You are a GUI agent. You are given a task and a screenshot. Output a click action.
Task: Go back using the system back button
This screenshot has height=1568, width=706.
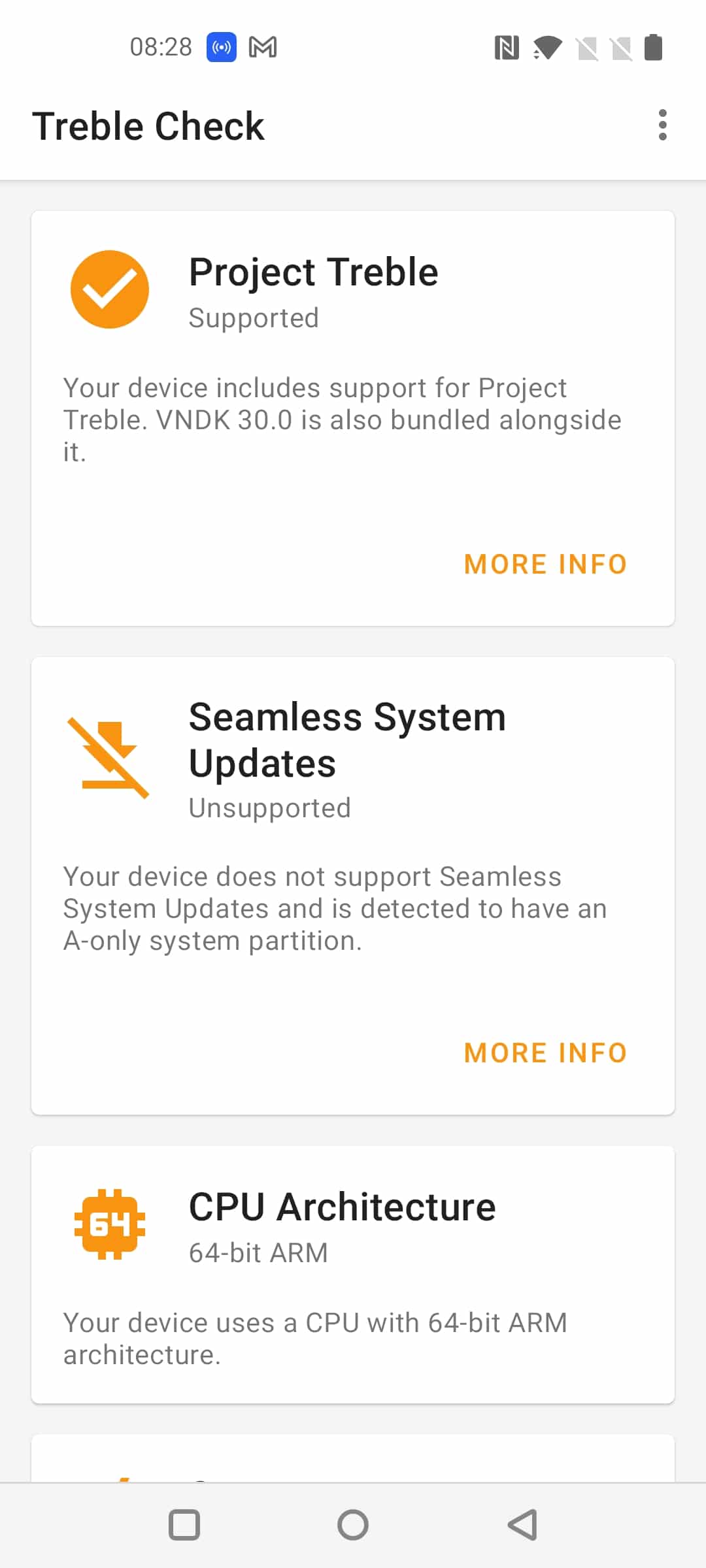coord(522,1526)
